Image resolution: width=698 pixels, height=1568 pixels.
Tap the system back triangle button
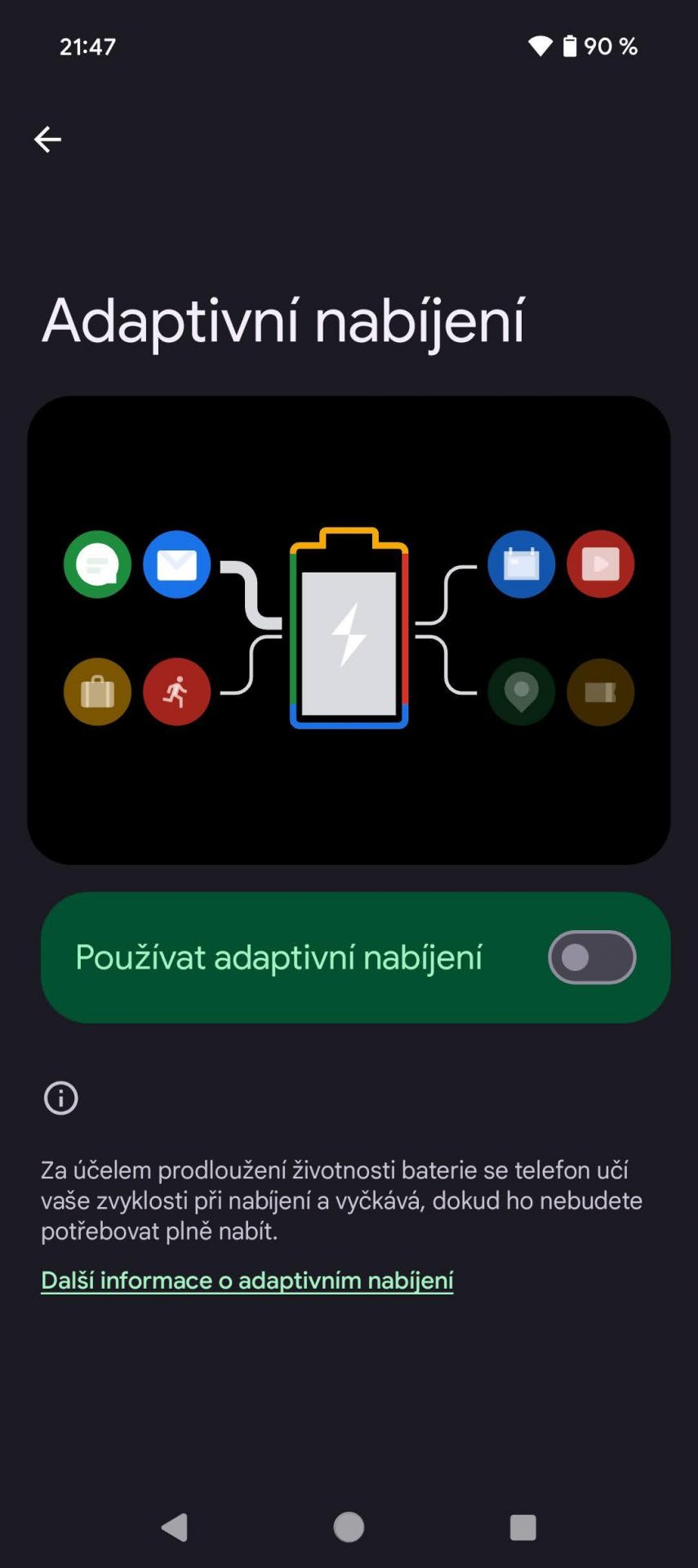(175, 1526)
